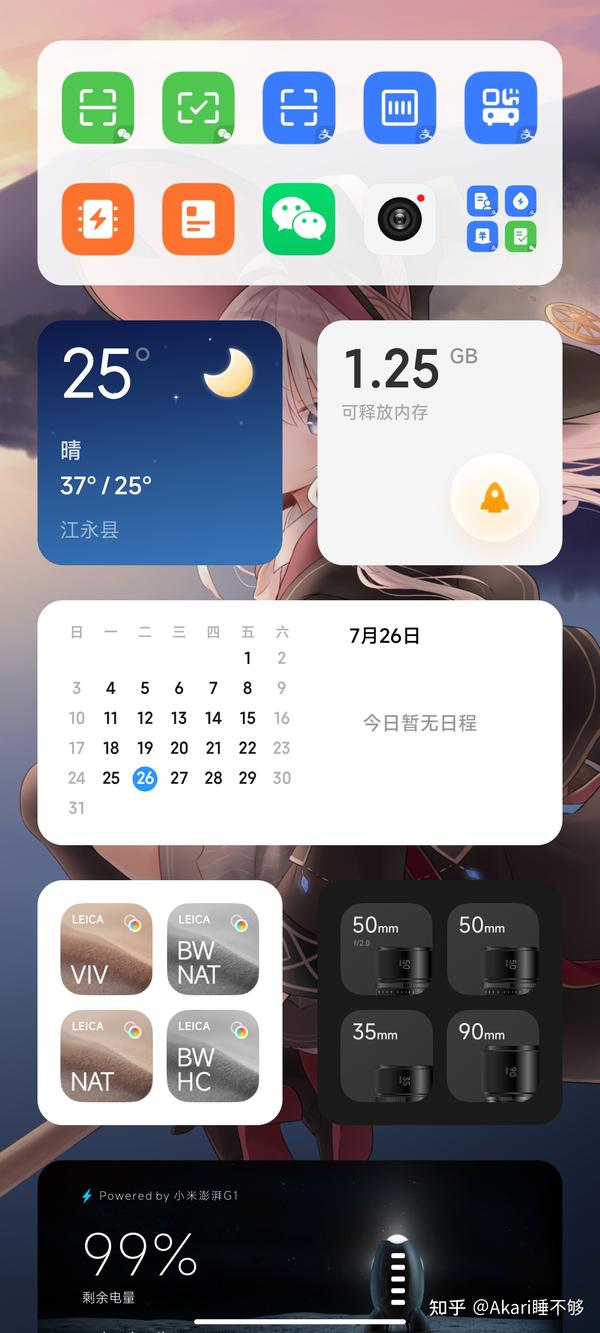Choose the 35mm lens tile
Viewport: 600px width, 1333px height.
click(x=387, y=1056)
